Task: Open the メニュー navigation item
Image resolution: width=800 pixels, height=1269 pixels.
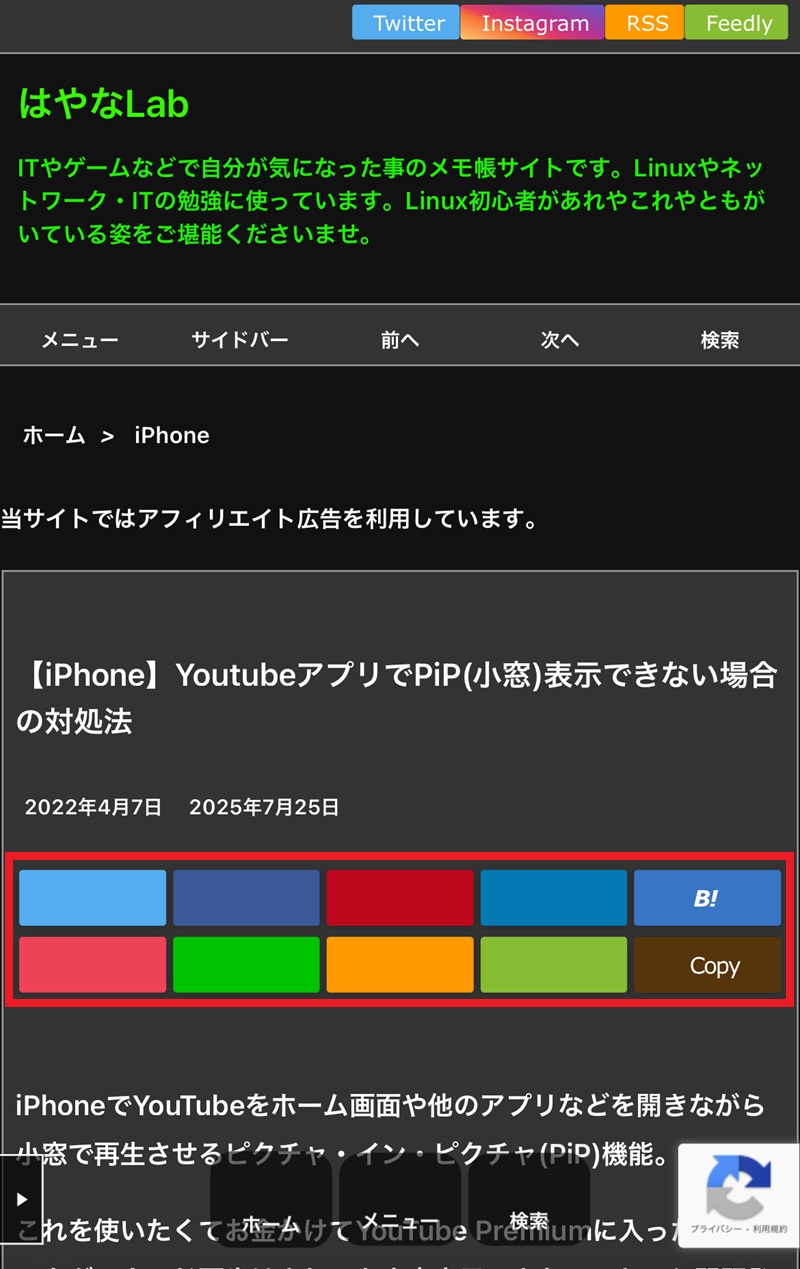Action: [x=80, y=340]
